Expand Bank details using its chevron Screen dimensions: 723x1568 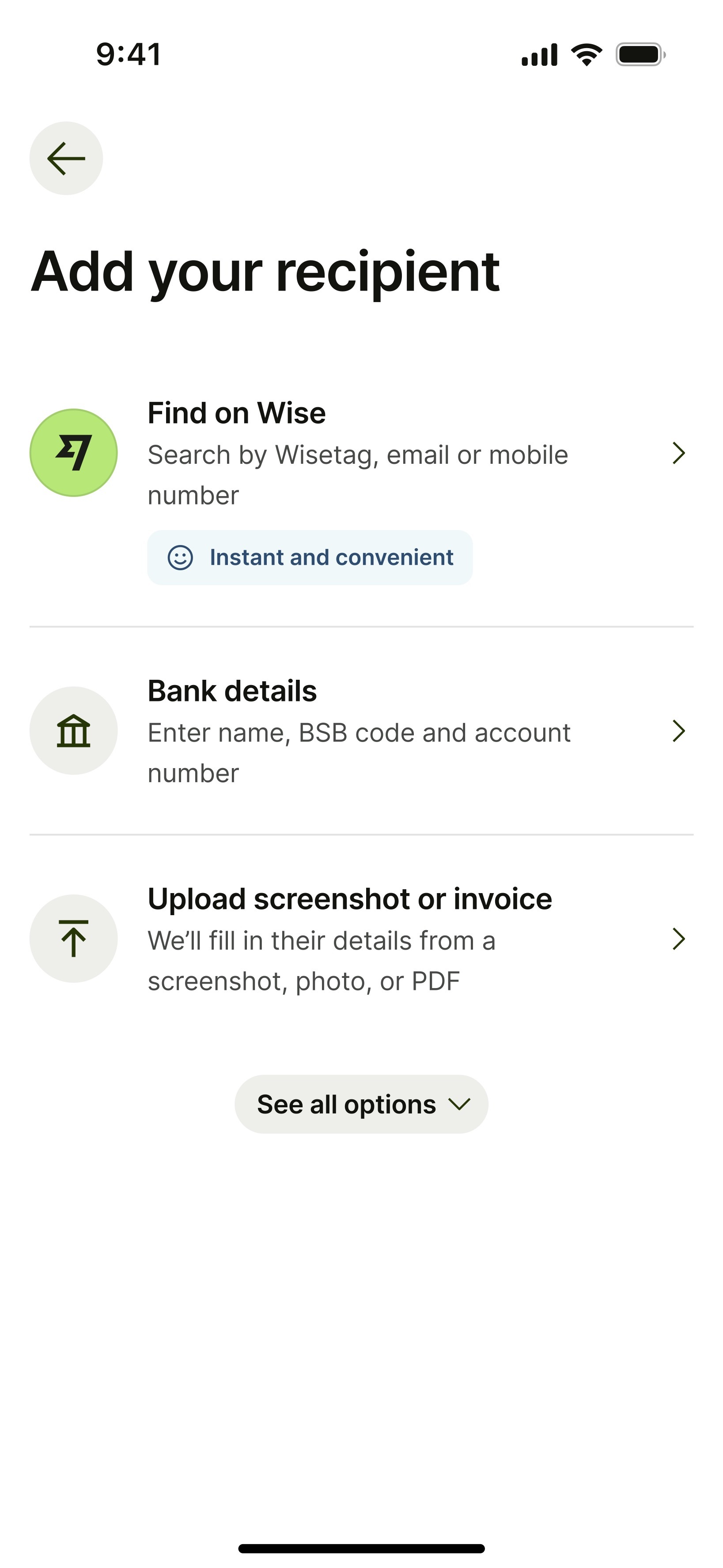[x=679, y=731]
